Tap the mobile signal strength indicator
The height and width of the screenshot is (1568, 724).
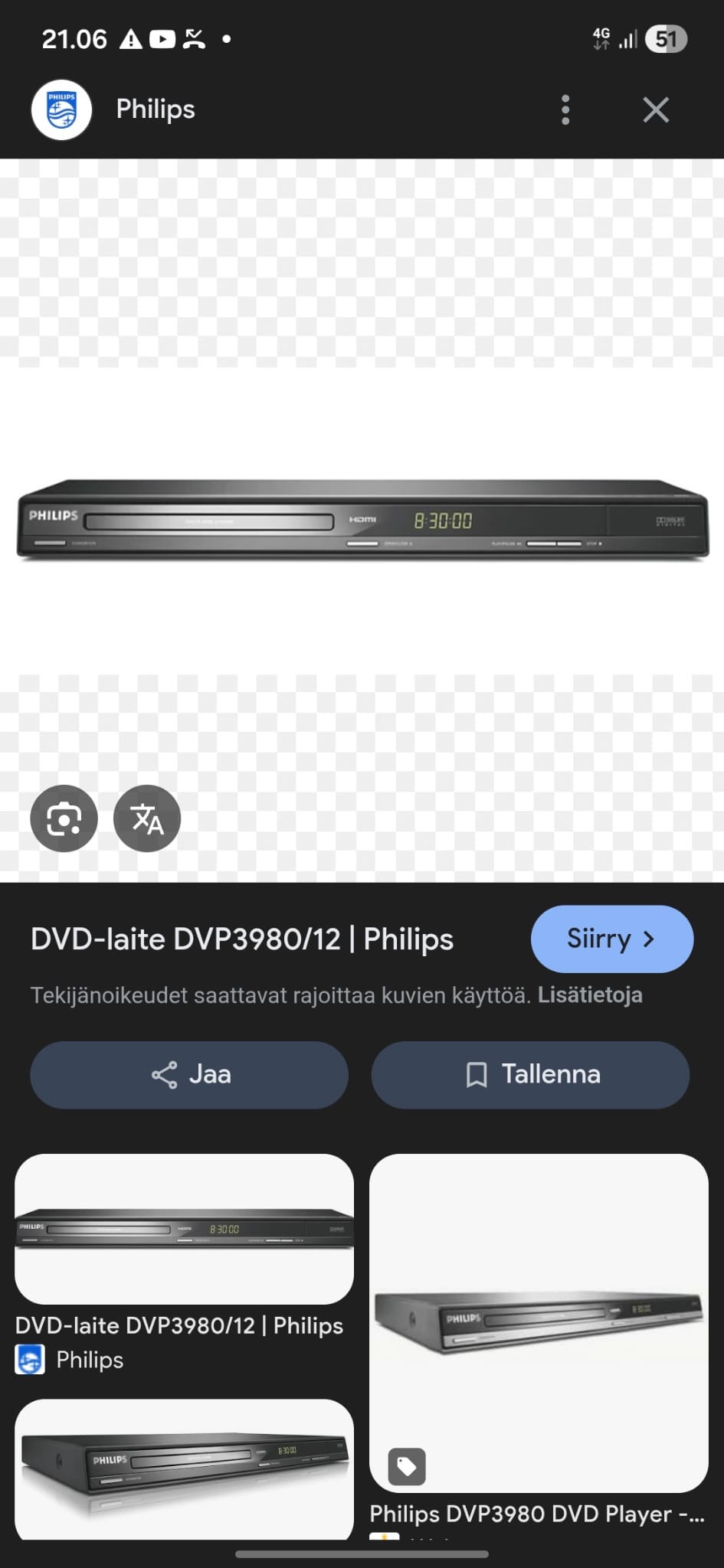coord(627,38)
